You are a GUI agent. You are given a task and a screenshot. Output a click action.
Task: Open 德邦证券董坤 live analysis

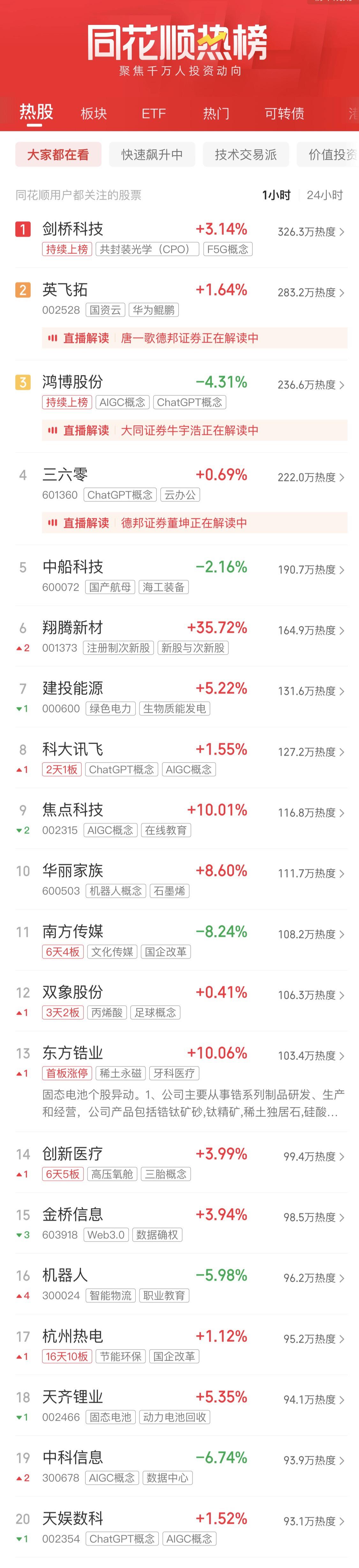pyautogui.click(x=194, y=523)
